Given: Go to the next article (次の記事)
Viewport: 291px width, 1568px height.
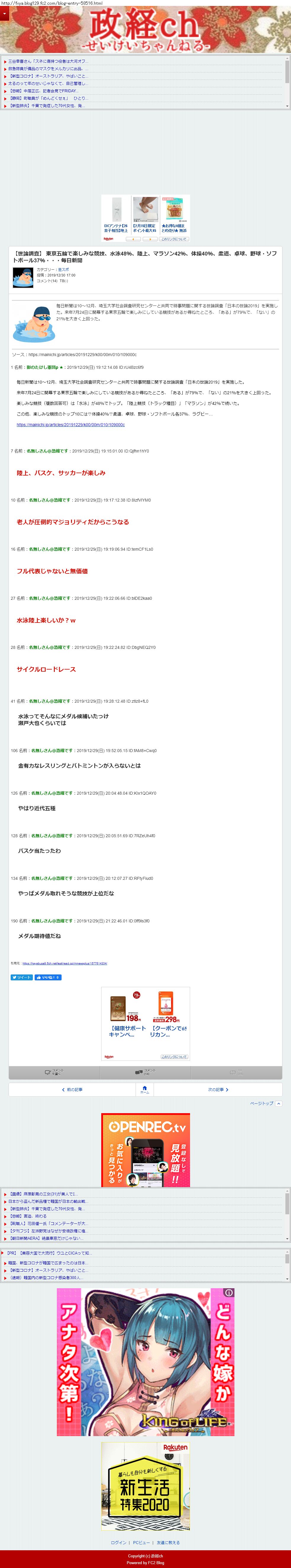Looking at the screenshot, I should coord(218,1089).
